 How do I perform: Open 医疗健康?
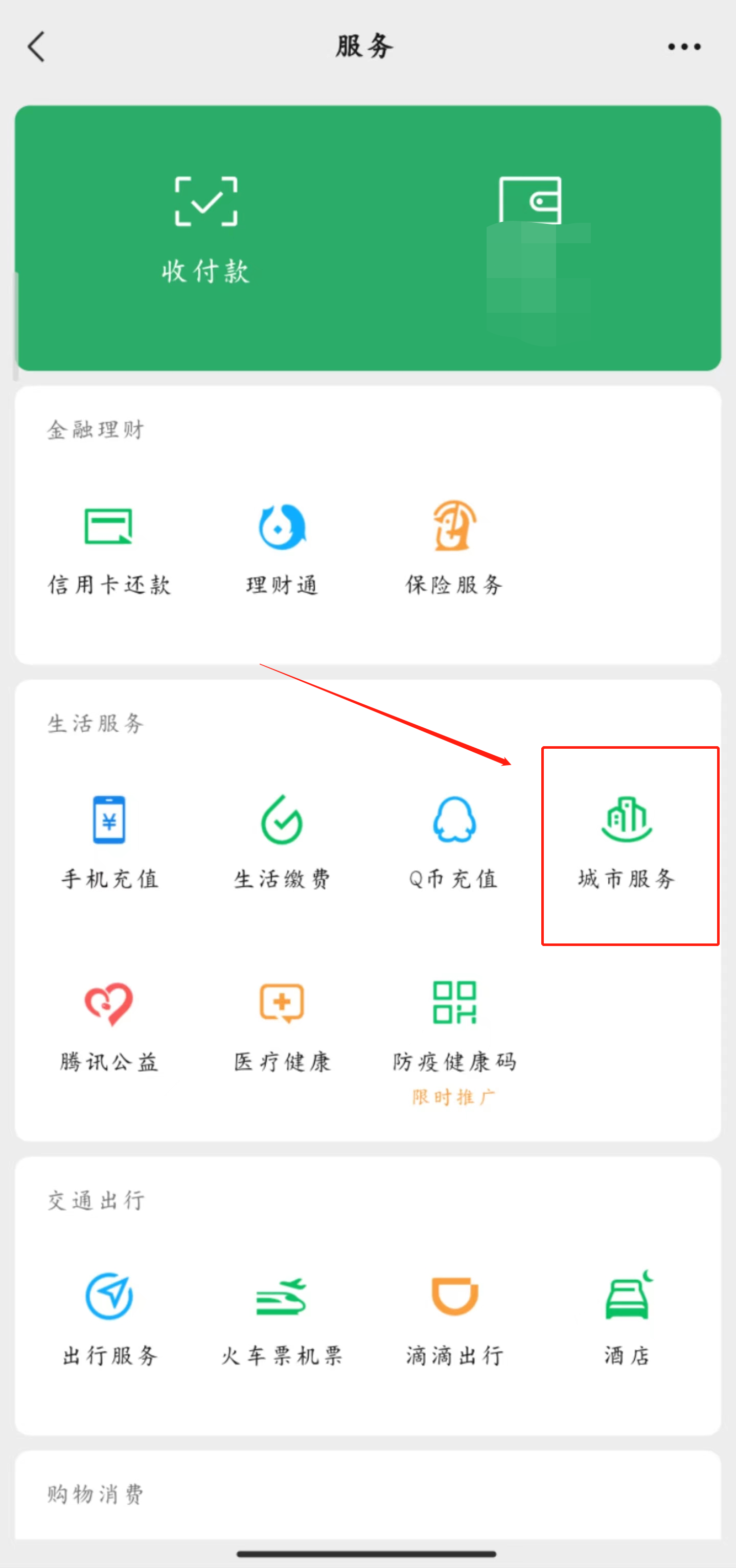(x=282, y=1026)
